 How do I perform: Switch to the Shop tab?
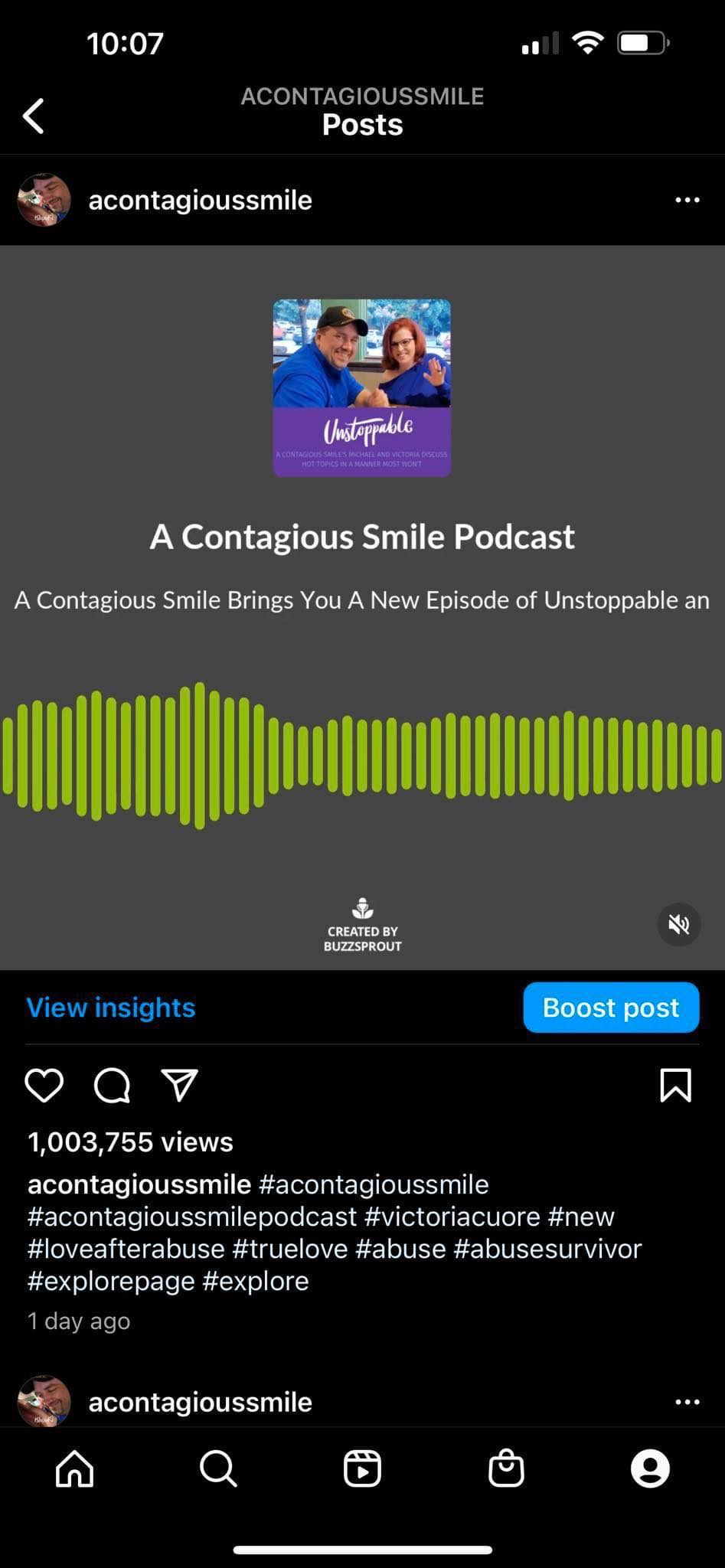(x=506, y=1468)
